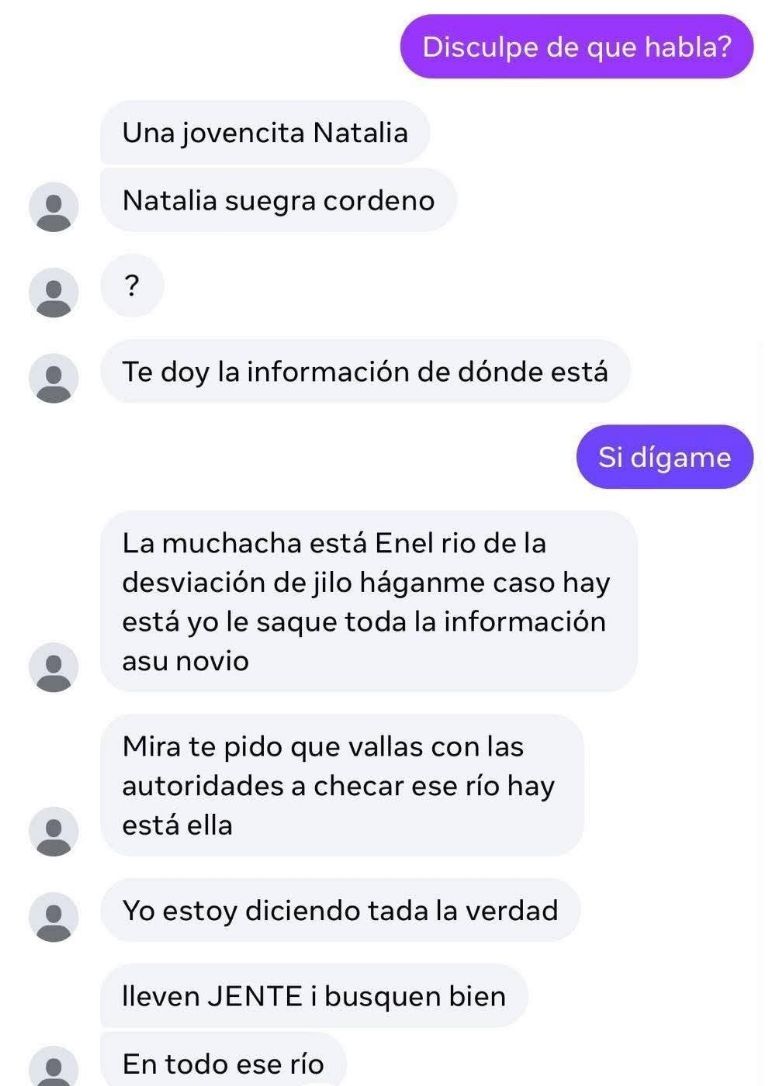Tap avatar next to "Yo estoy diciendo tada"

point(54,917)
